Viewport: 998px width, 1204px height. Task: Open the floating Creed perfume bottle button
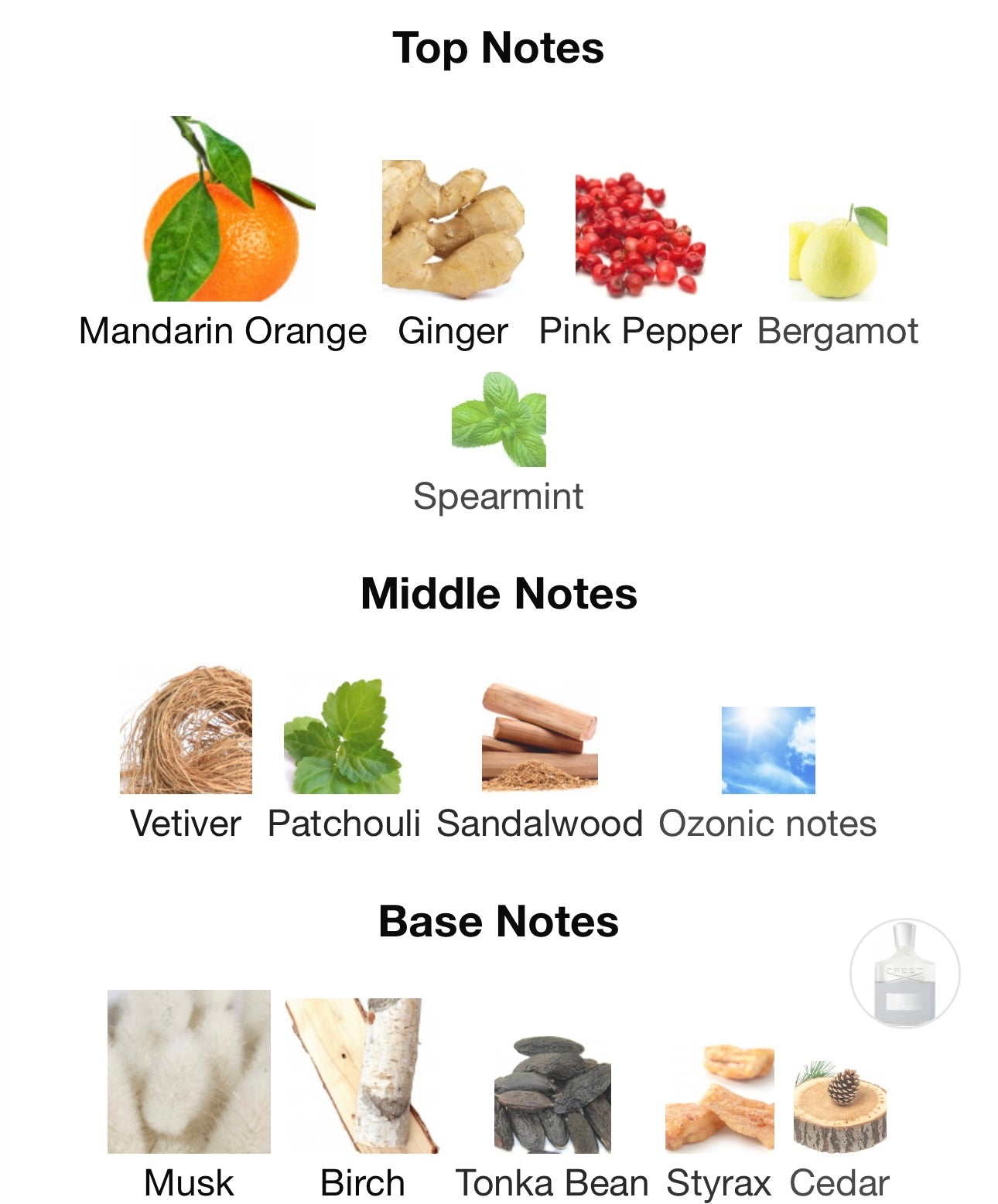904,974
